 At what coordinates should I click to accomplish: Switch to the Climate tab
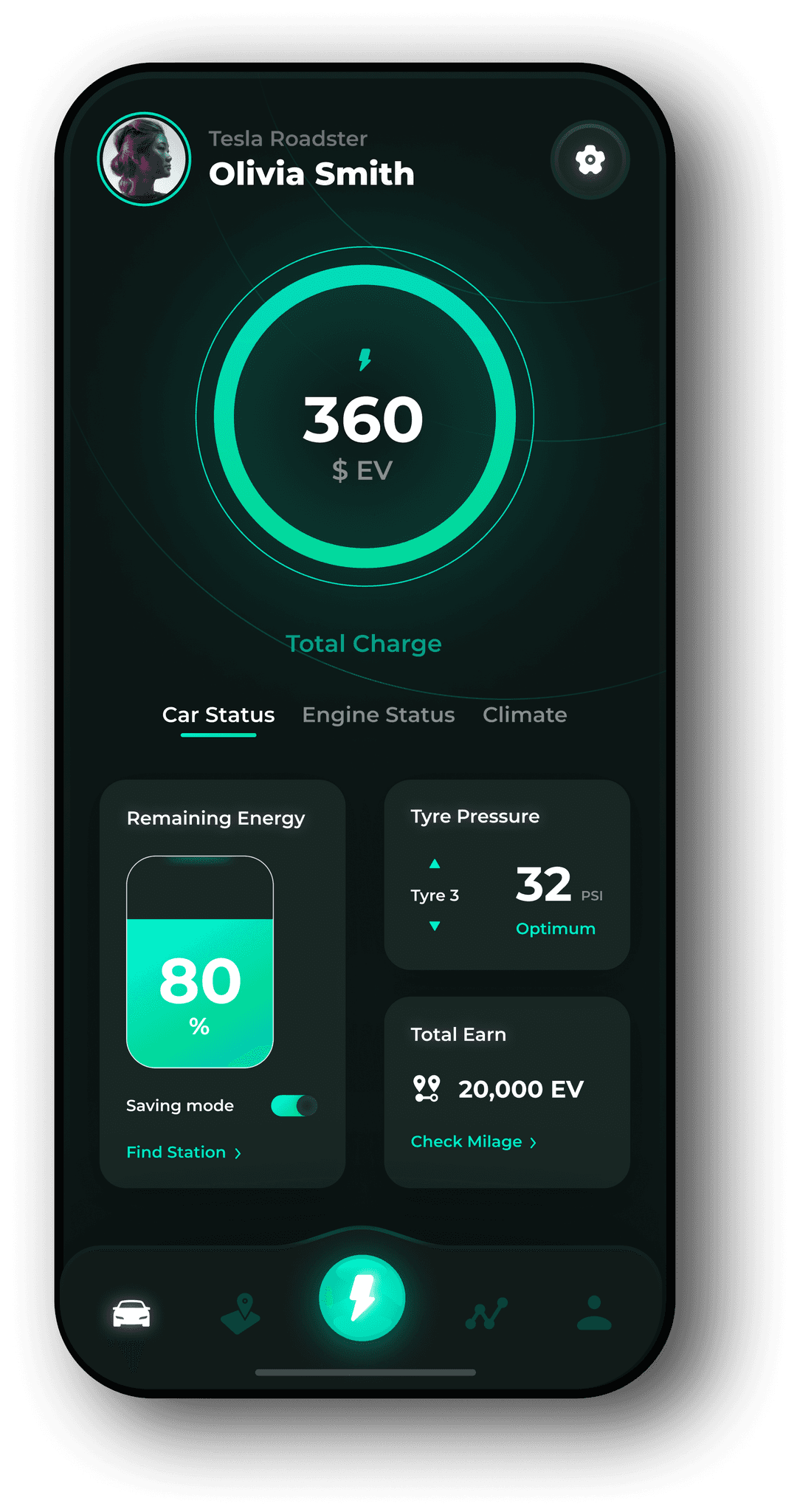click(x=525, y=715)
